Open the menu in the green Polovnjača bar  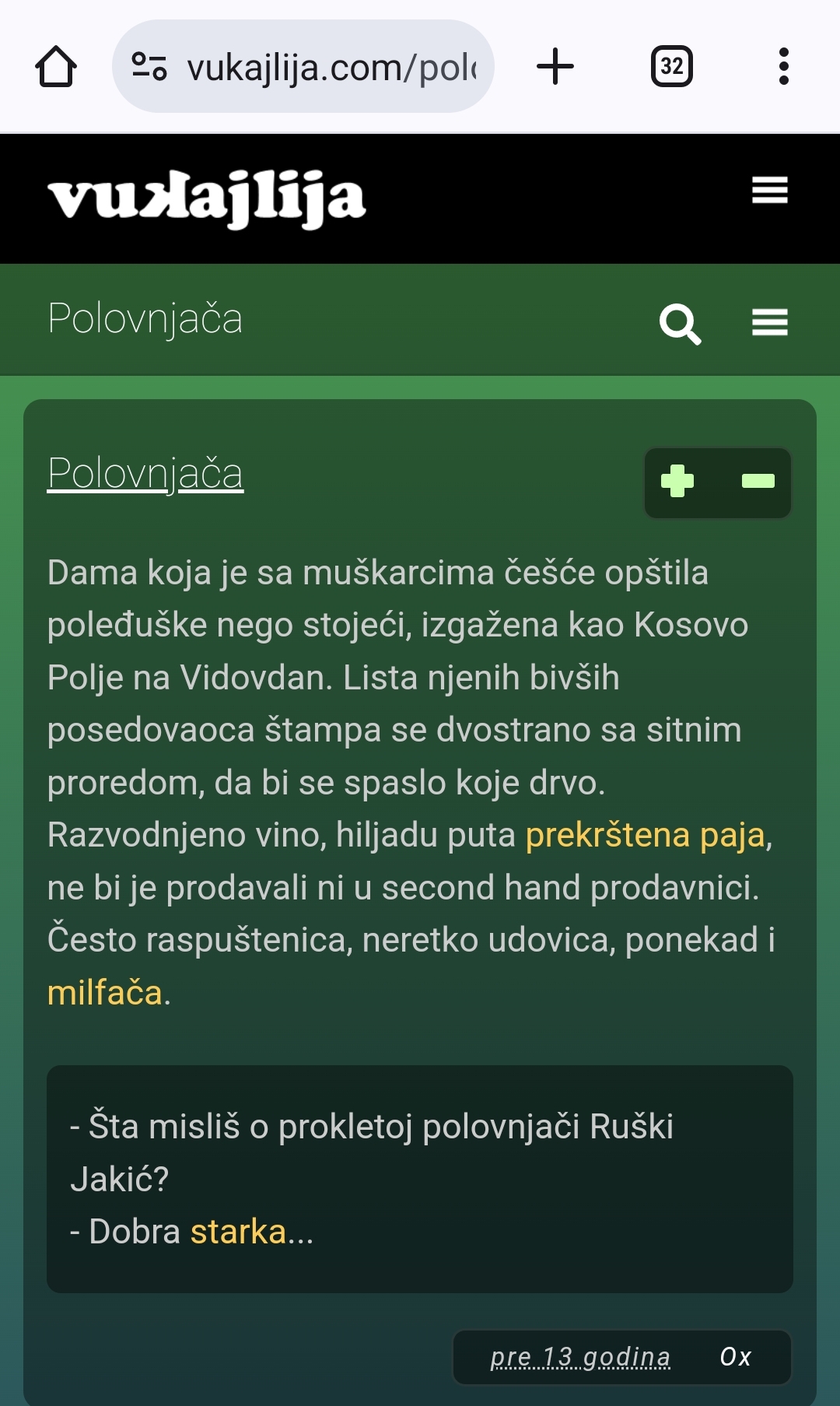point(770,322)
